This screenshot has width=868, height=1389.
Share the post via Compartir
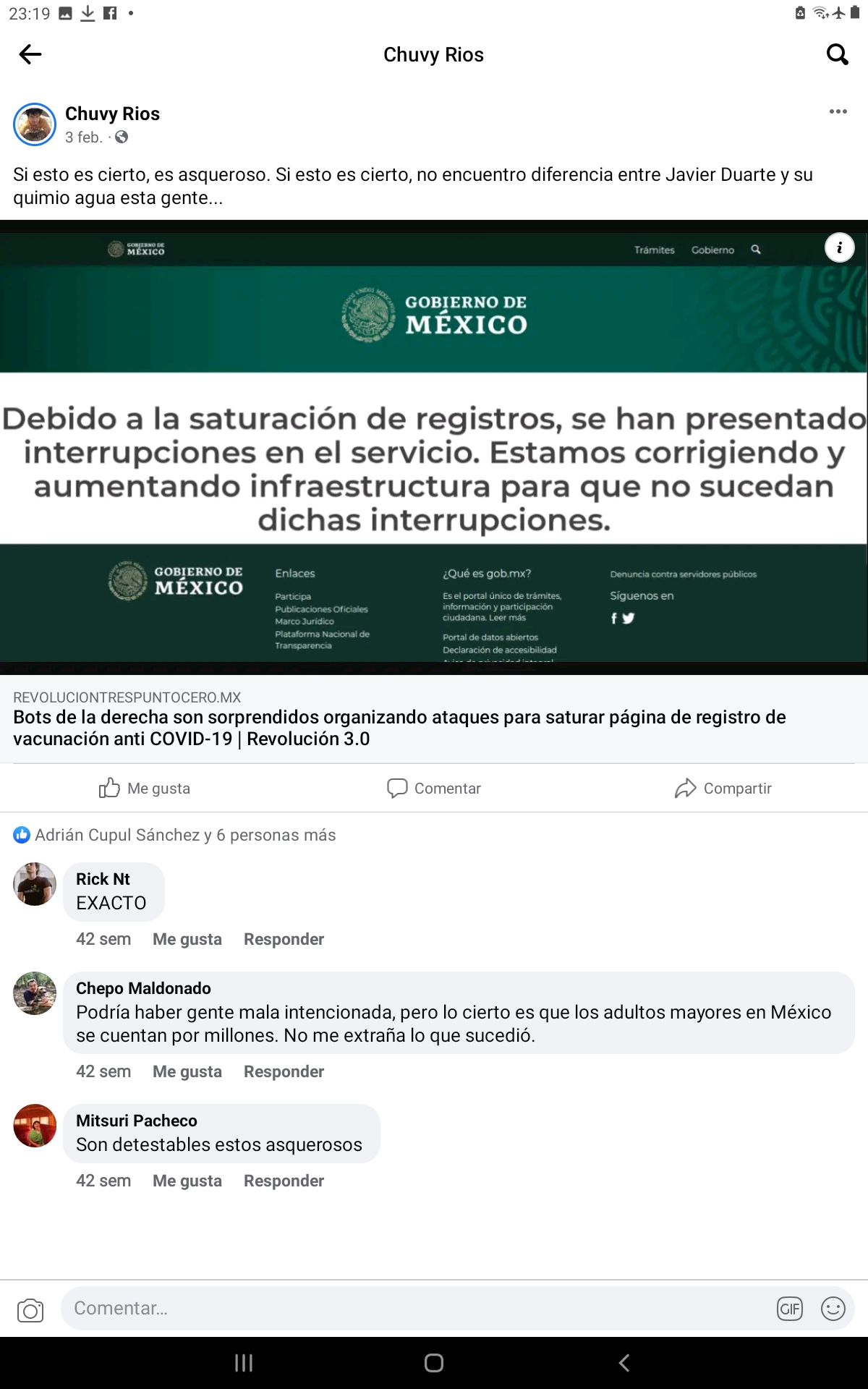723,788
